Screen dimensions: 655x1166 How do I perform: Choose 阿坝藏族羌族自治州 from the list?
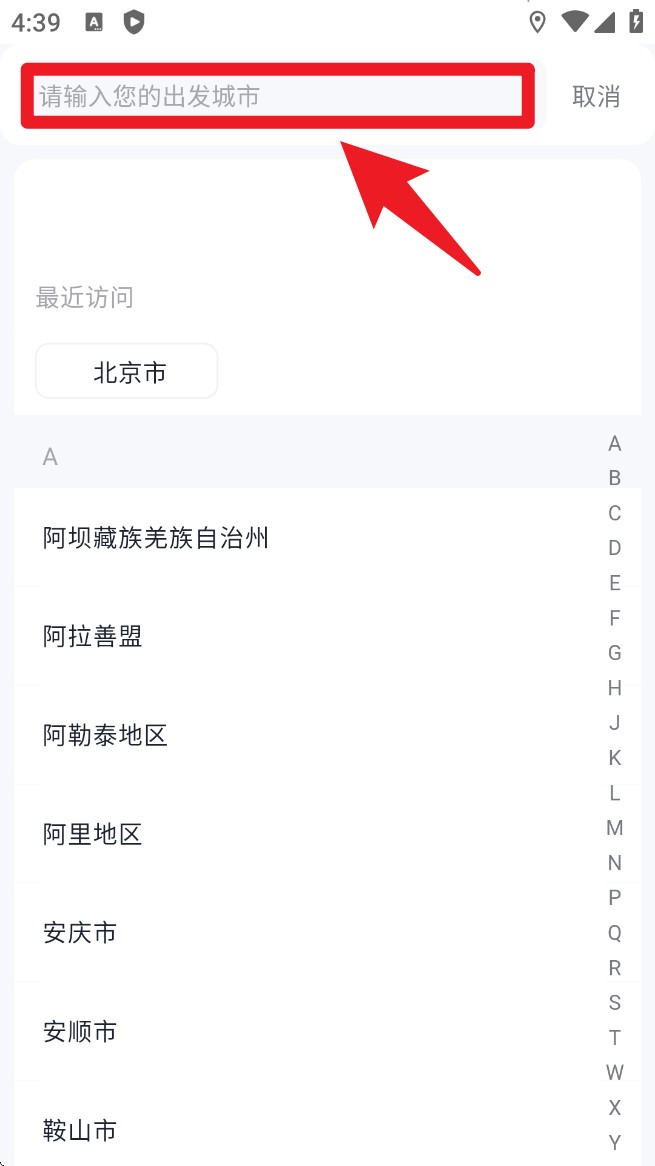[156, 538]
